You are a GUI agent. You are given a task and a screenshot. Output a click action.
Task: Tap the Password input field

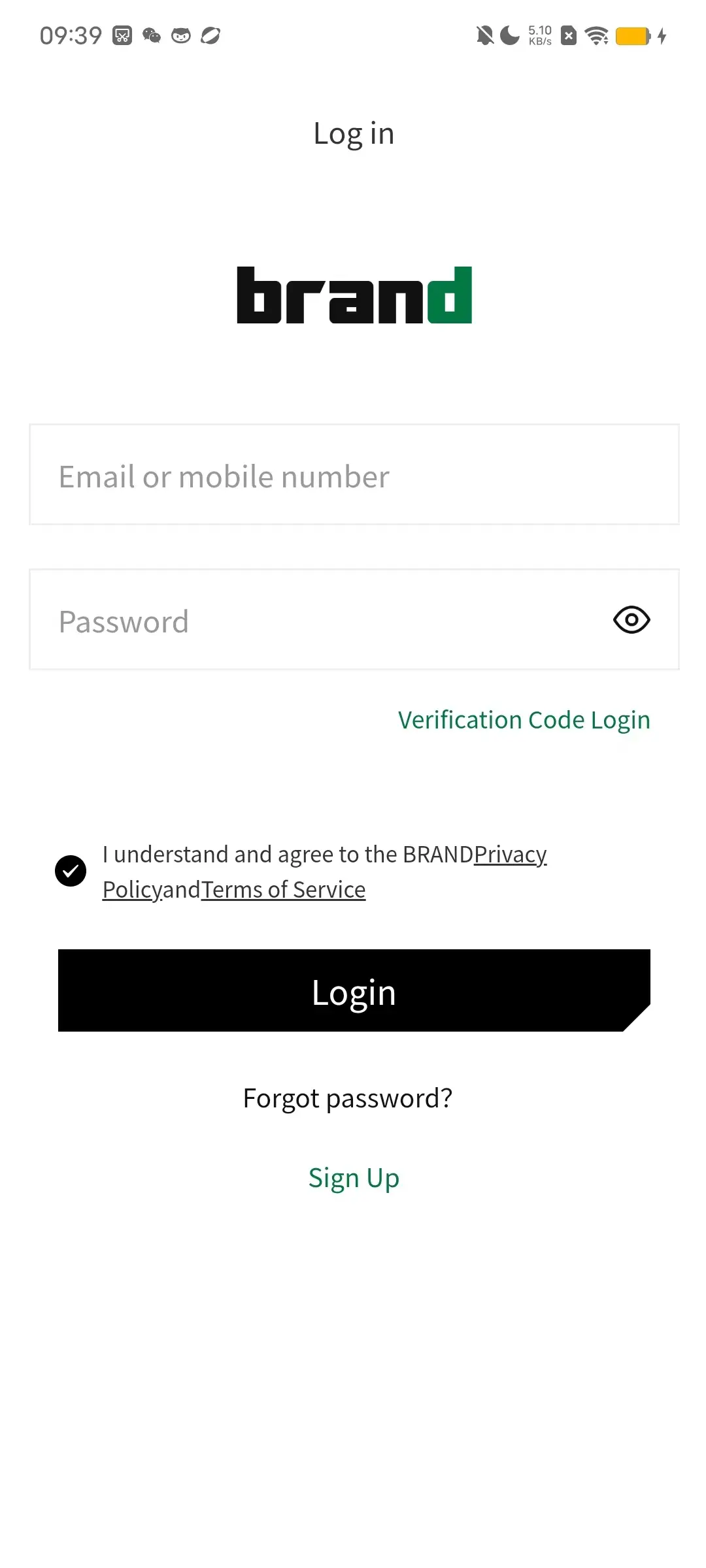click(x=314, y=620)
